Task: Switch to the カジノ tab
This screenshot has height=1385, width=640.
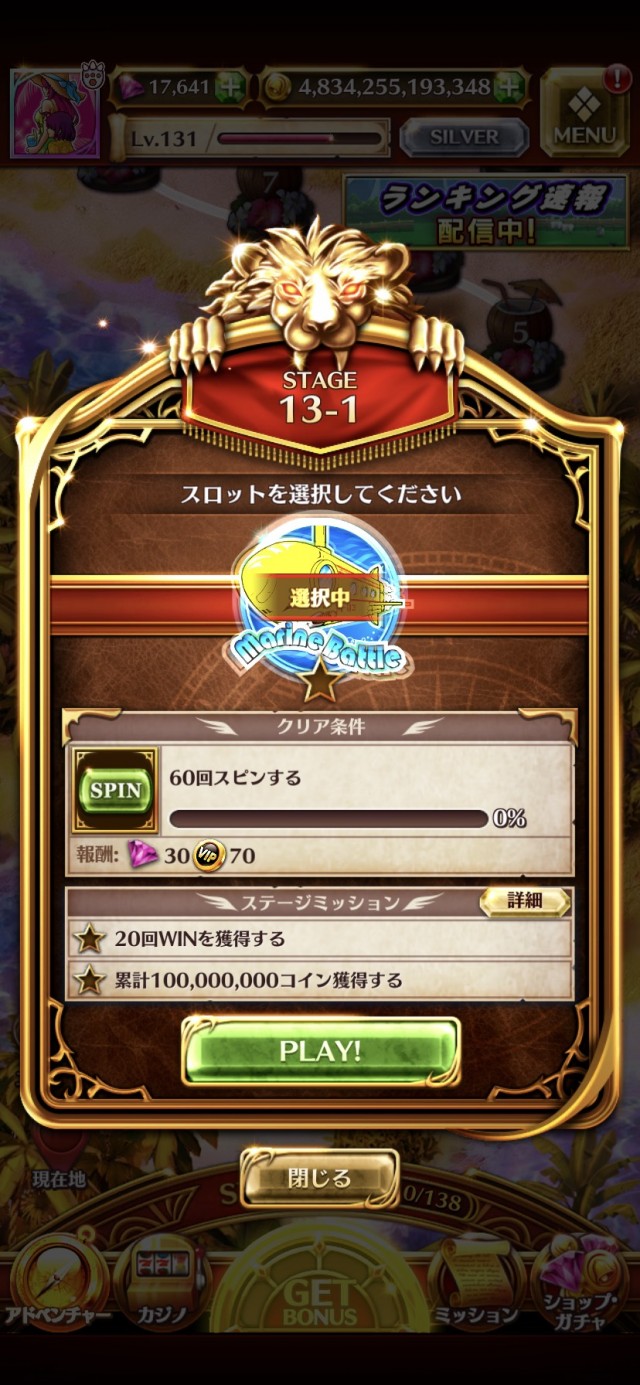Action: coord(161,1285)
